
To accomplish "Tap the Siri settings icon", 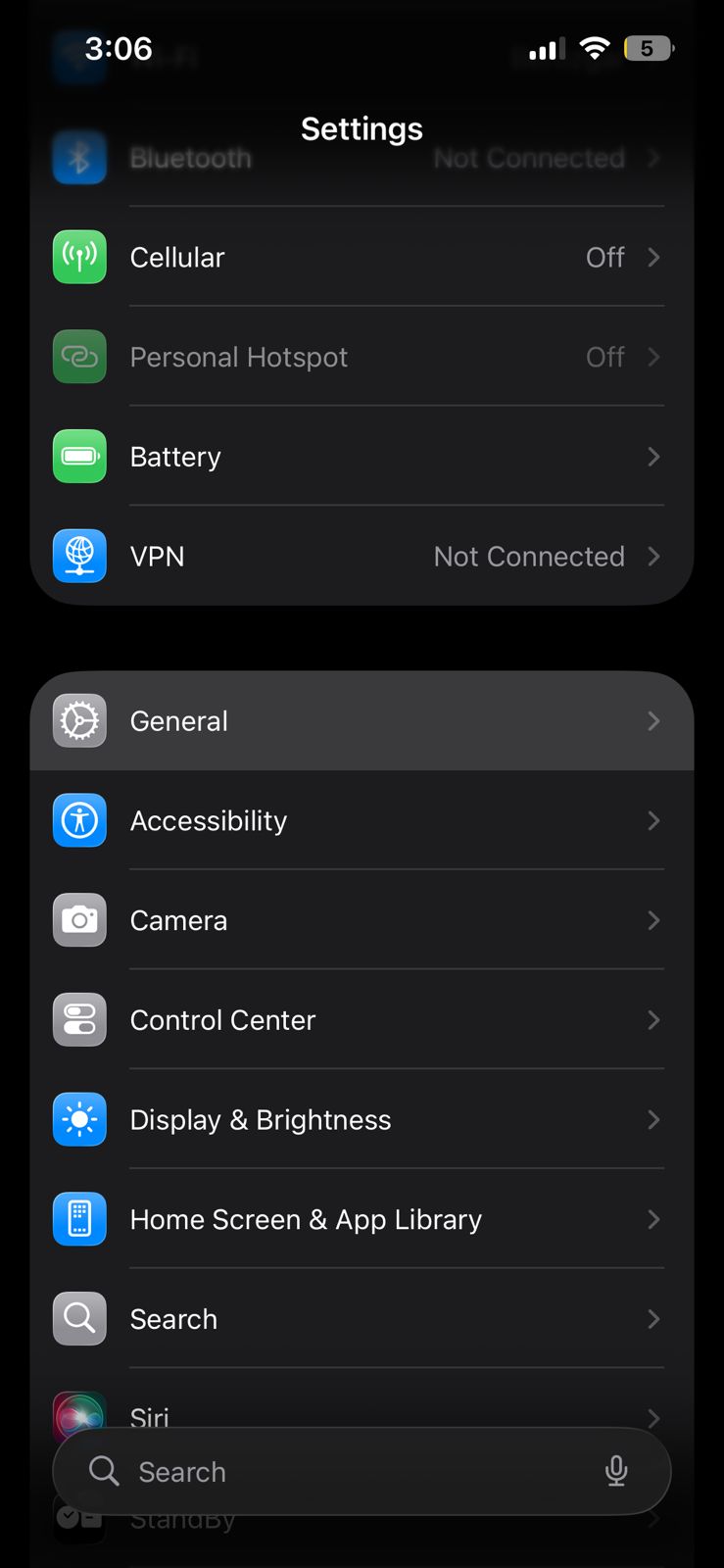I will pos(79,1416).
